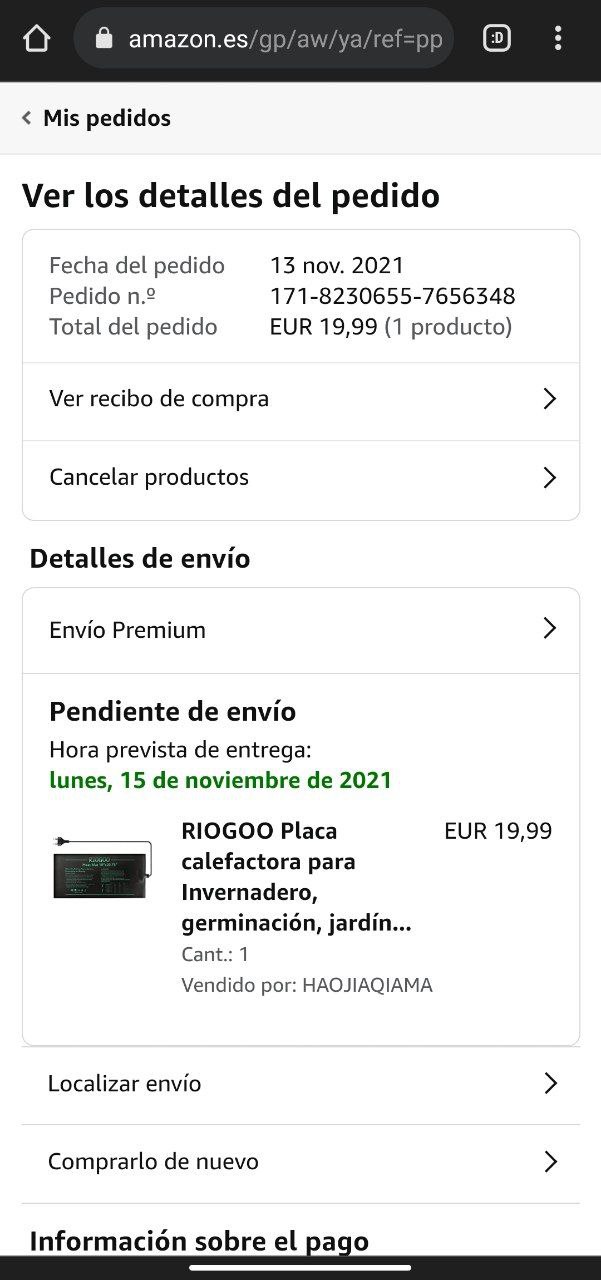Open Ver recibo de compra
The height and width of the screenshot is (1280, 601).
pyautogui.click(x=300, y=399)
